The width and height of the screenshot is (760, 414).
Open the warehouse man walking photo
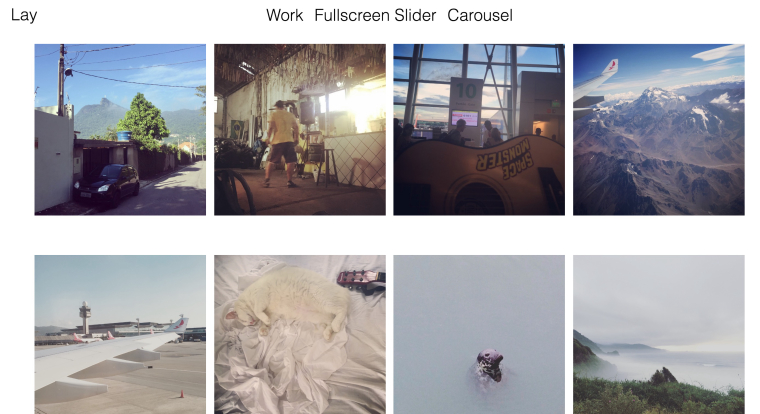point(299,129)
